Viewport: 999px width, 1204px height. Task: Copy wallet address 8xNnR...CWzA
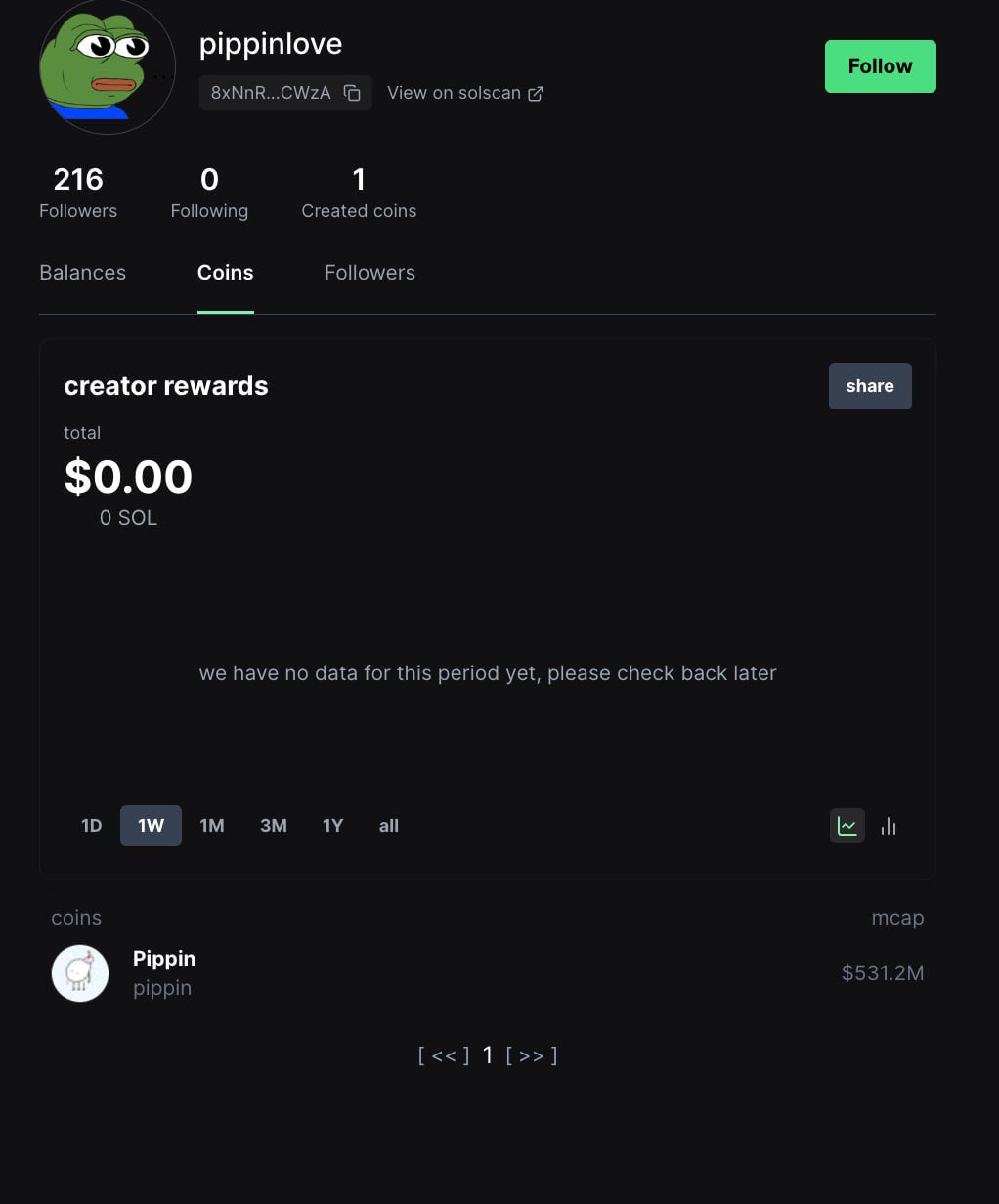352,93
